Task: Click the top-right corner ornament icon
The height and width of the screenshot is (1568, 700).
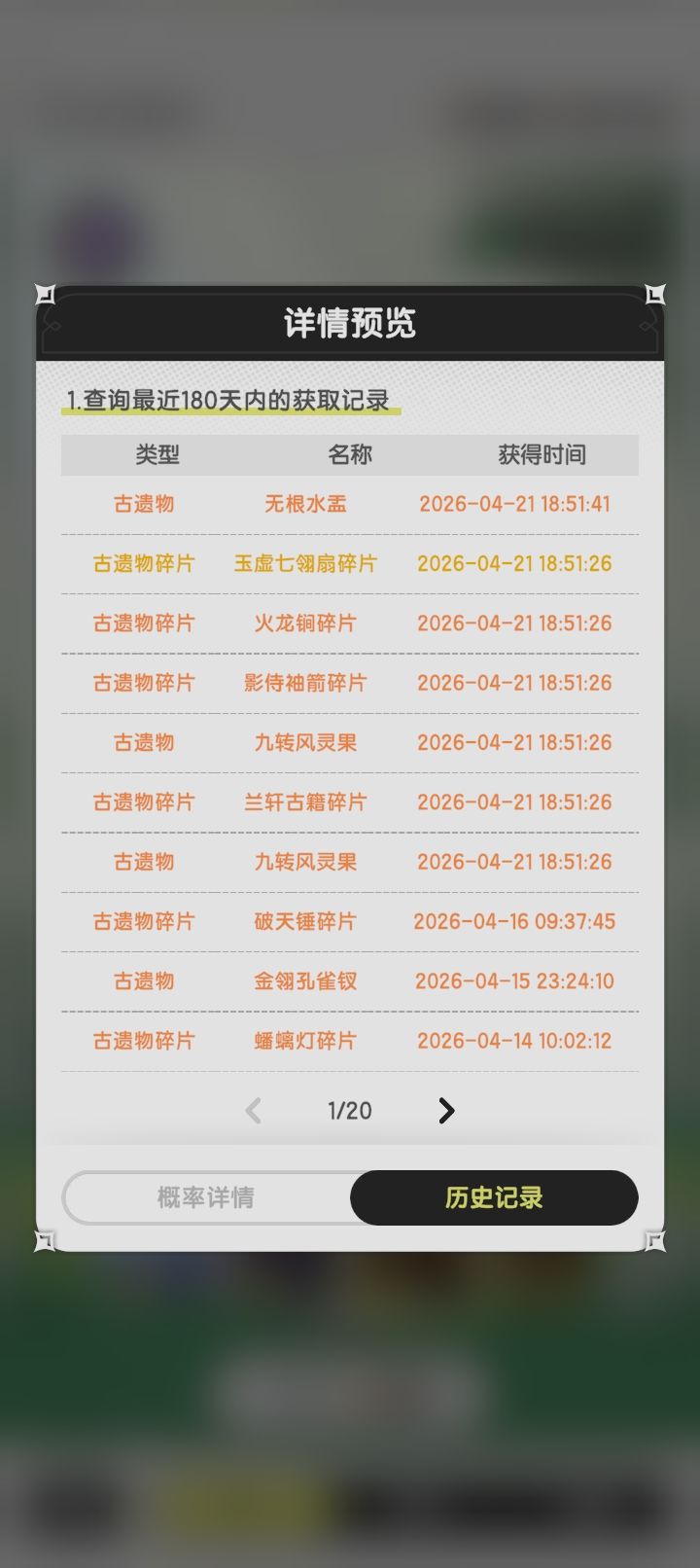Action: tap(657, 293)
